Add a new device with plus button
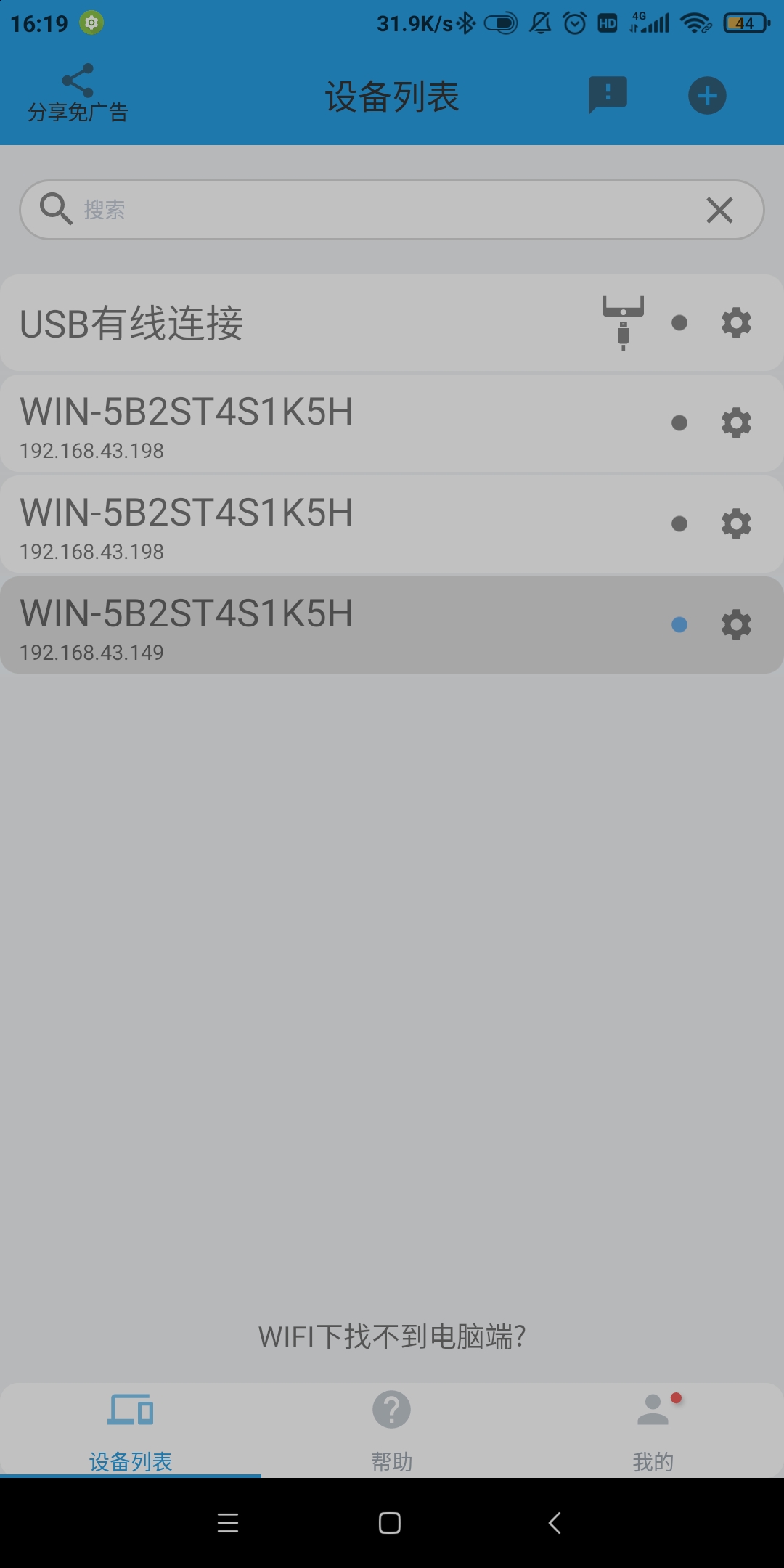Screen dimensions: 784x1568 [x=707, y=95]
